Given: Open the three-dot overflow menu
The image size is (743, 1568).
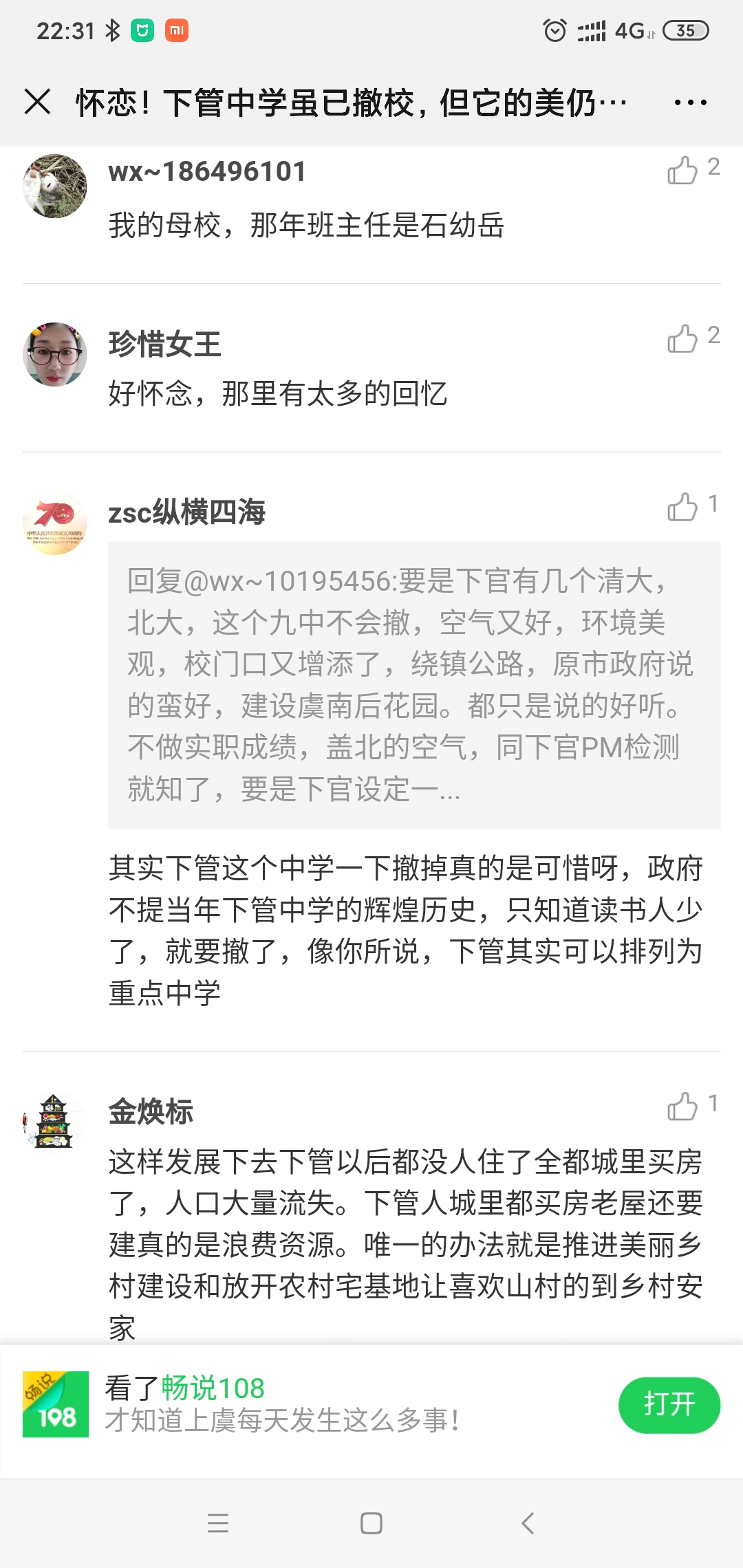Looking at the screenshot, I should click(690, 102).
